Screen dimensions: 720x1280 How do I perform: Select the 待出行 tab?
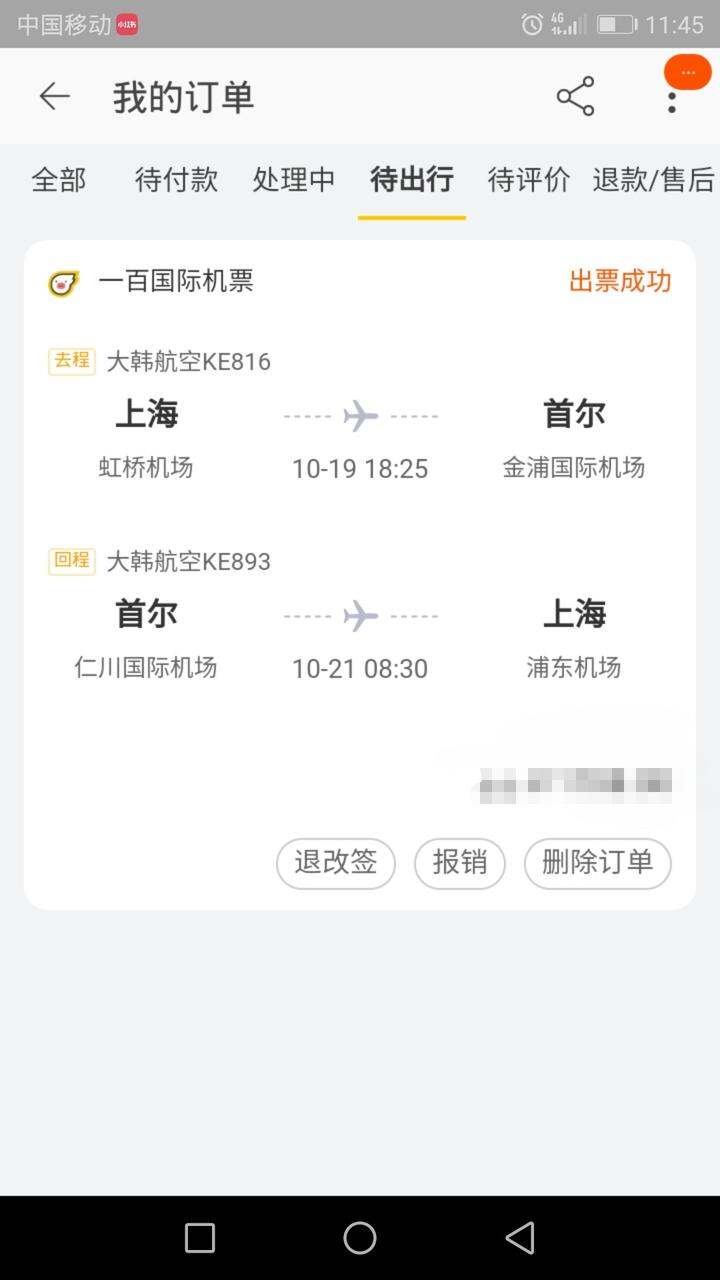(x=412, y=180)
